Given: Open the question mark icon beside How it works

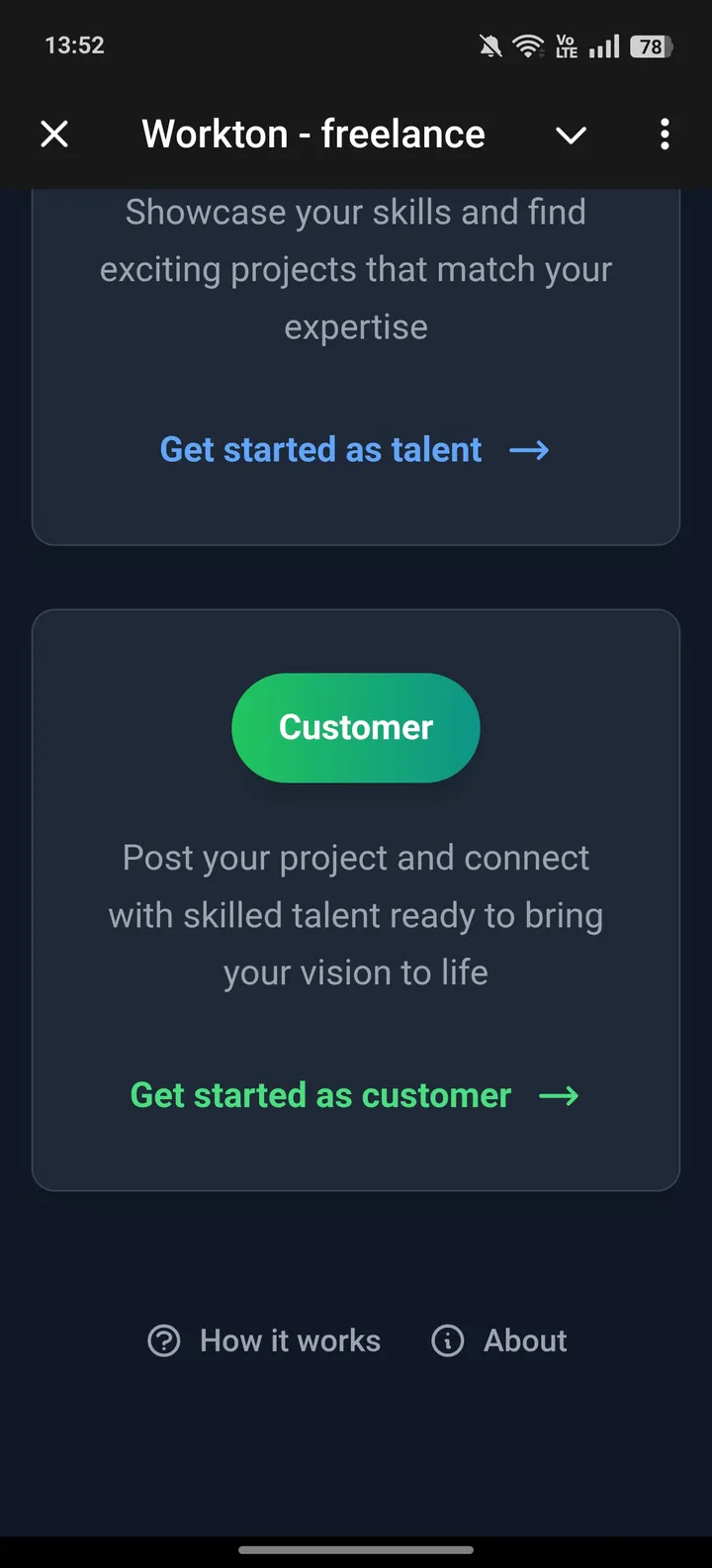Looking at the screenshot, I should coord(163,1340).
